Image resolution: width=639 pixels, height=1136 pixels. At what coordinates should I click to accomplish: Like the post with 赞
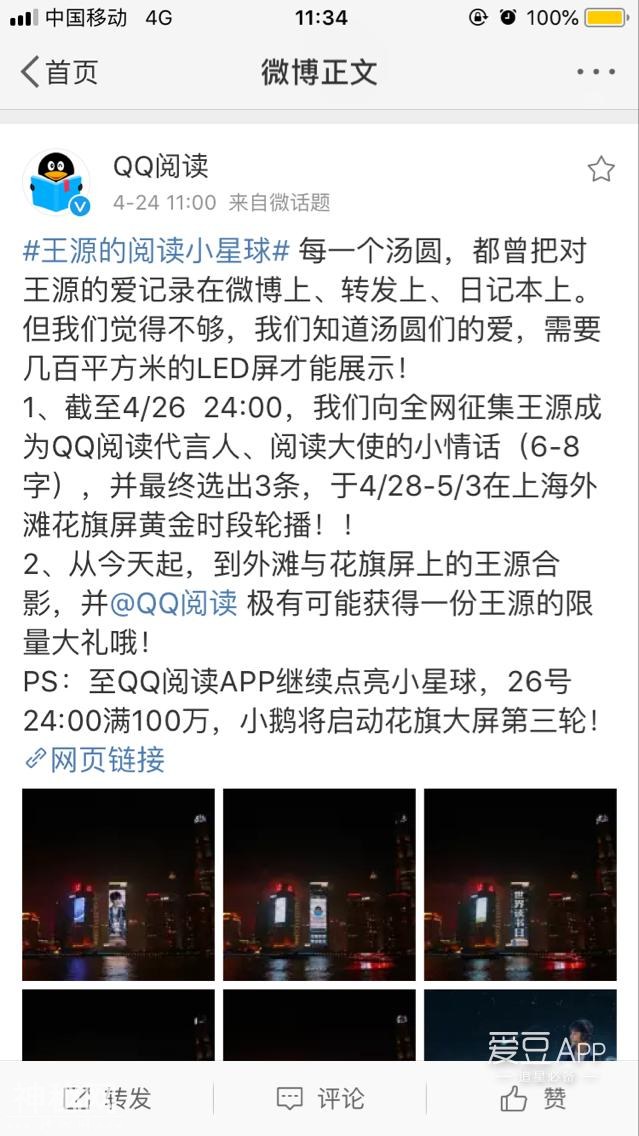(x=533, y=1099)
